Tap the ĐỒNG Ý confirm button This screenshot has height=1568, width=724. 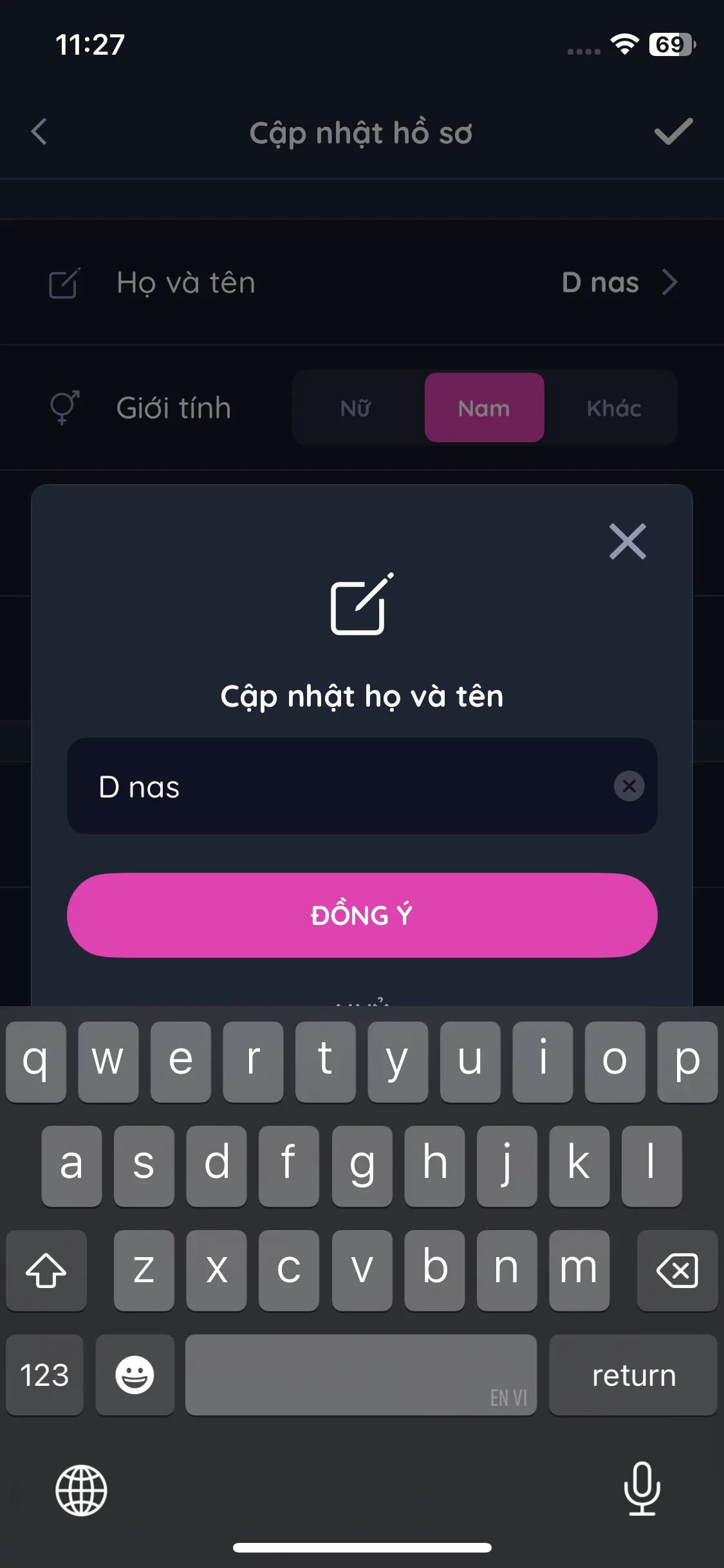click(x=362, y=915)
